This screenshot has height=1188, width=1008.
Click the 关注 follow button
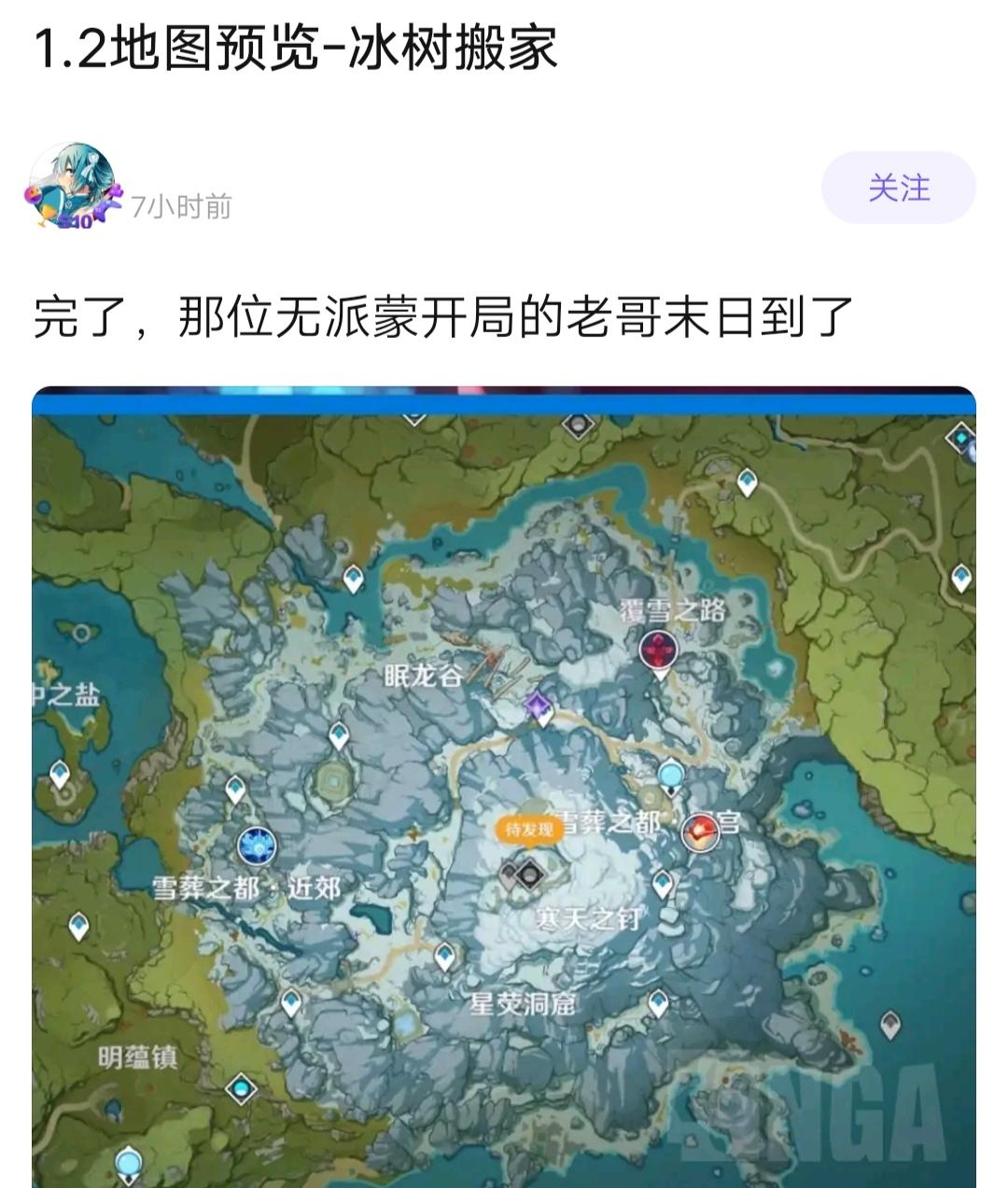[901, 189]
